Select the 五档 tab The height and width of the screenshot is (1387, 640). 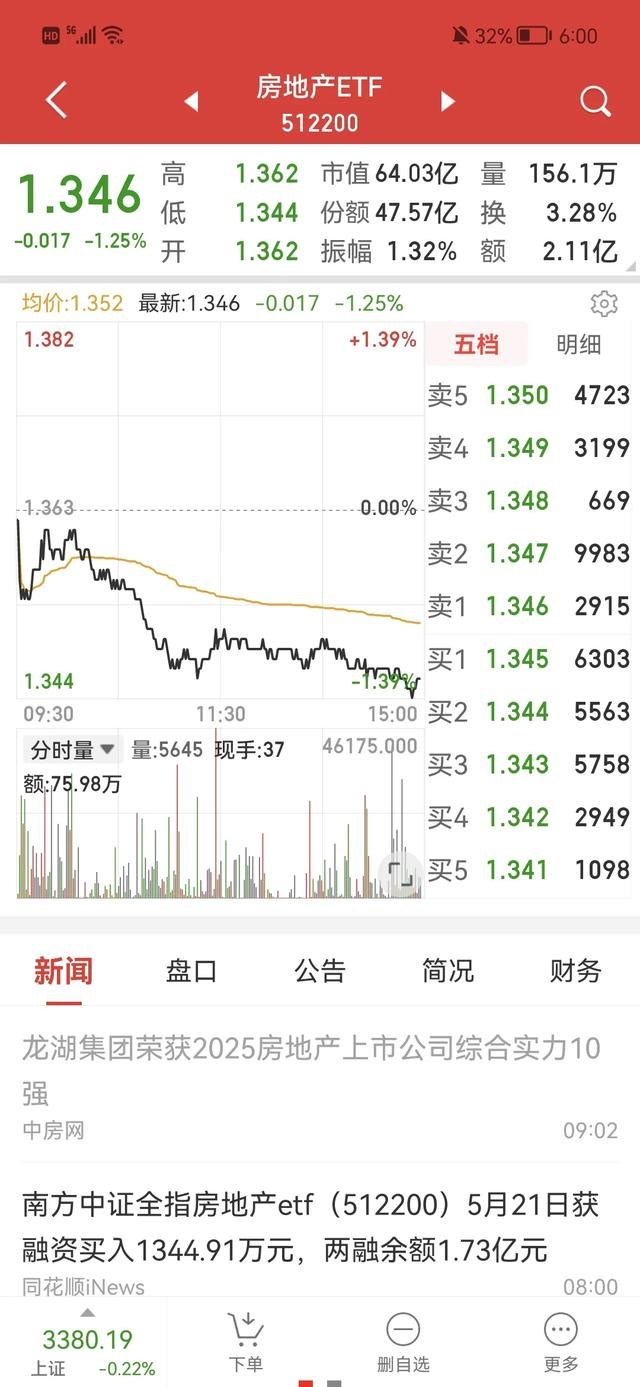pyautogui.click(x=477, y=345)
